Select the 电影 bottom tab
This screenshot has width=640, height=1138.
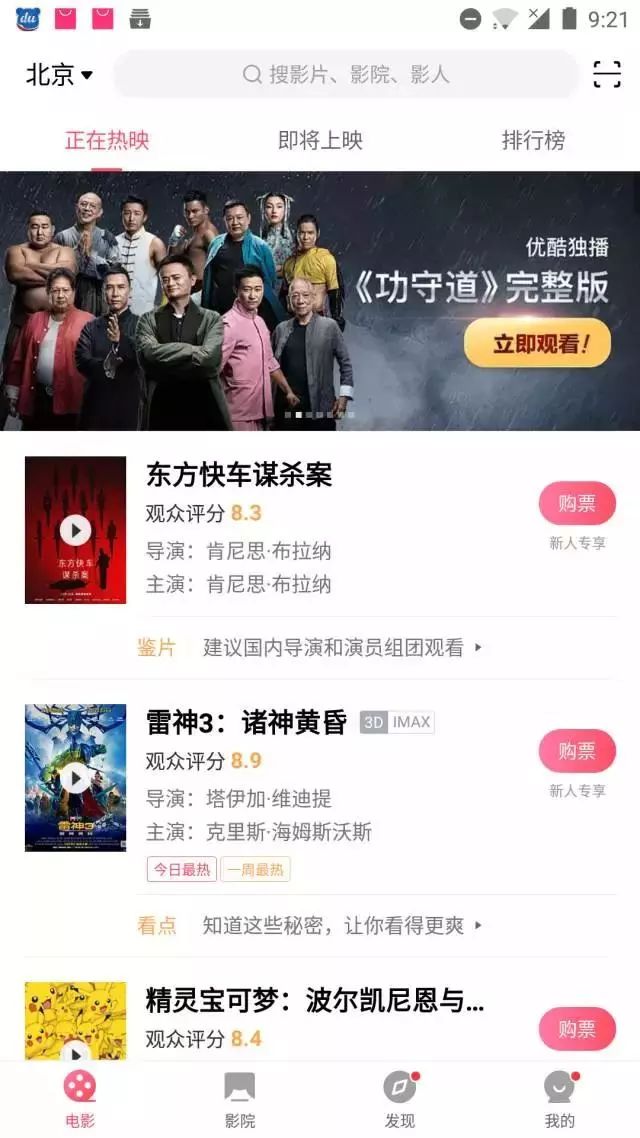point(80,1098)
